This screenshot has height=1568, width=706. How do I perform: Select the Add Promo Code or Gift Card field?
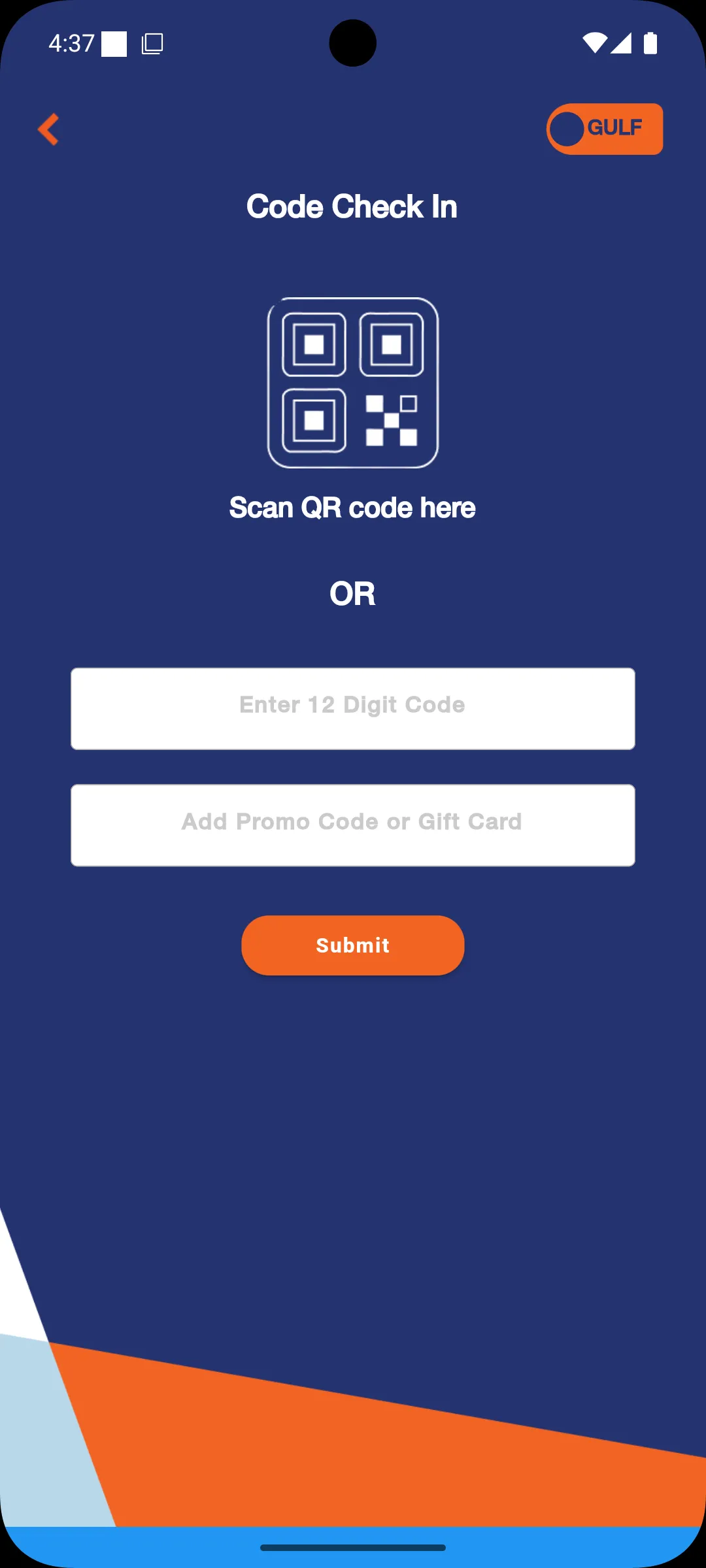pyautogui.click(x=353, y=825)
